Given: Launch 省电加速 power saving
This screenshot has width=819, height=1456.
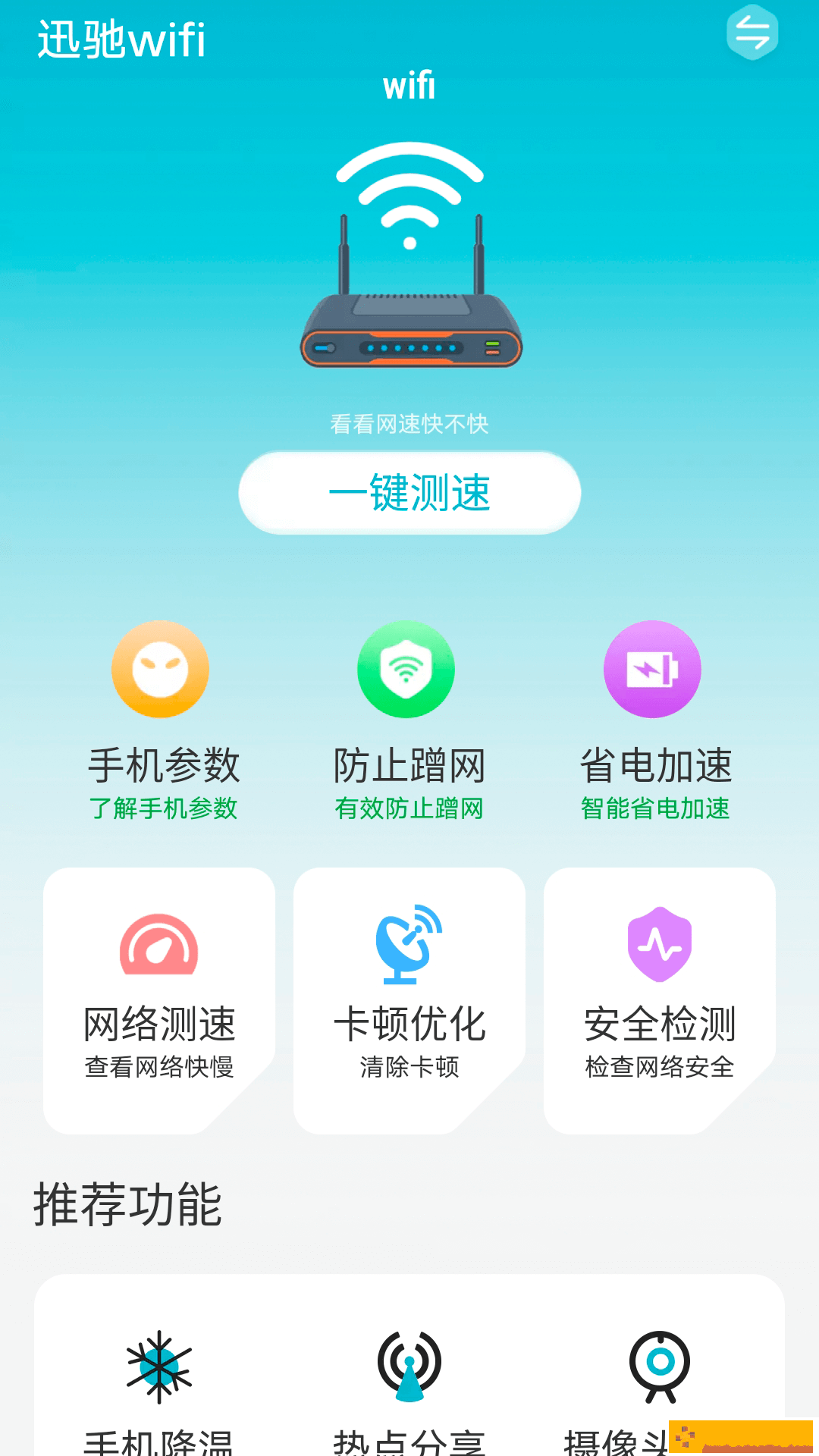Looking at the screenshot, I should point(654,720).
